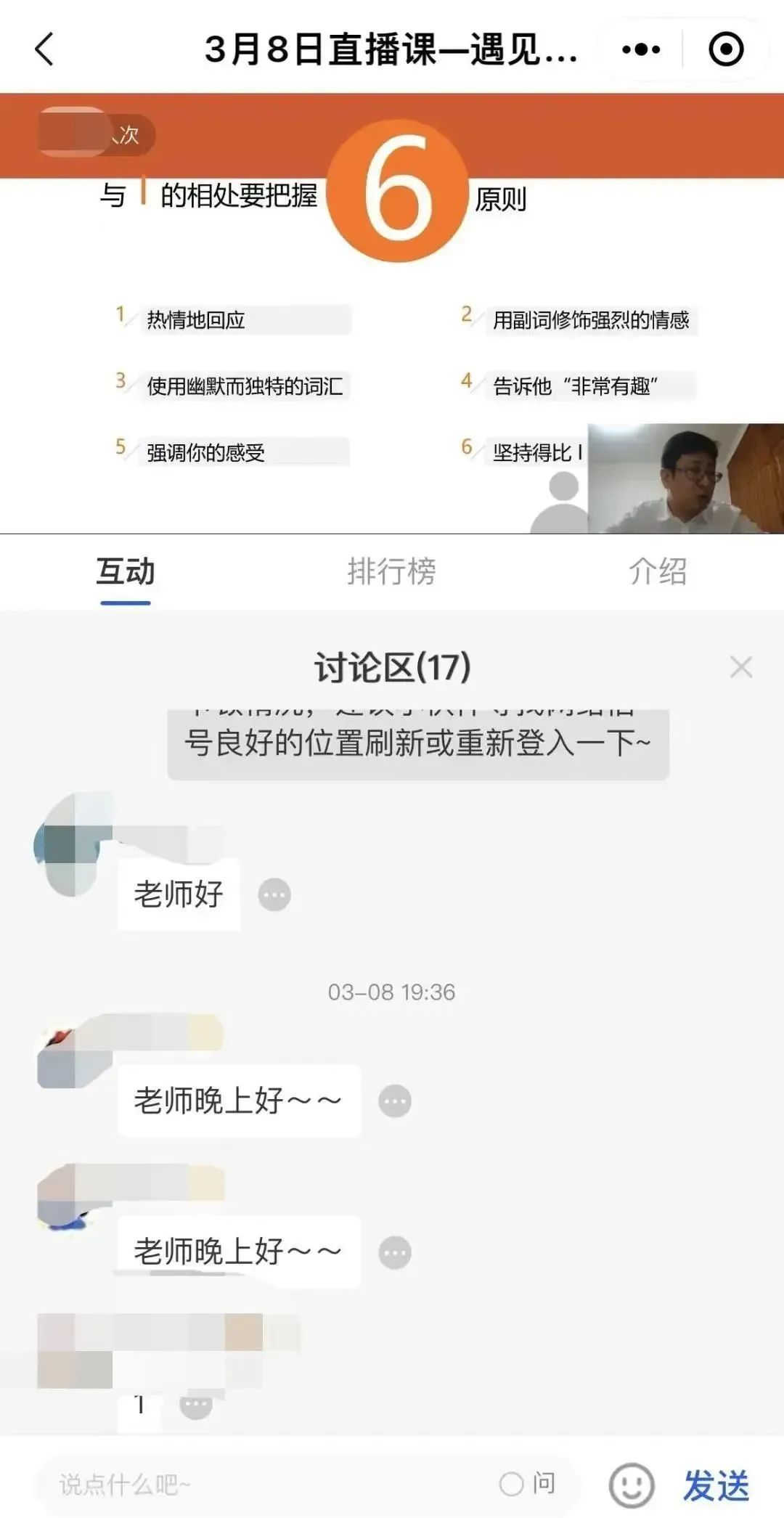
Task: Close the 讨论区 discussion panel
Action: tap(741, 666)
